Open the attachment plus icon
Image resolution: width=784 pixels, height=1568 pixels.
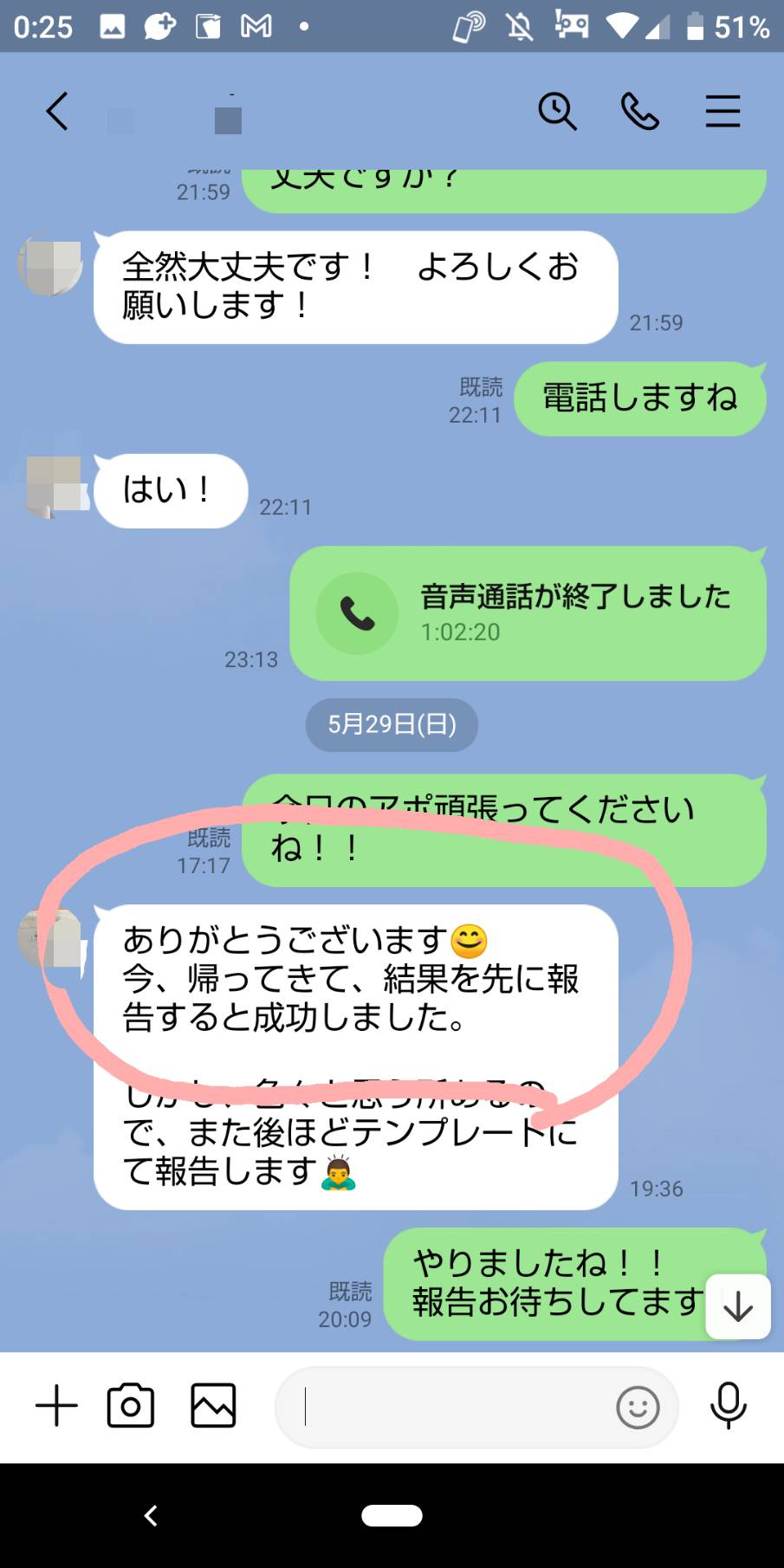pyautogui.click(x=55, y=1406)
